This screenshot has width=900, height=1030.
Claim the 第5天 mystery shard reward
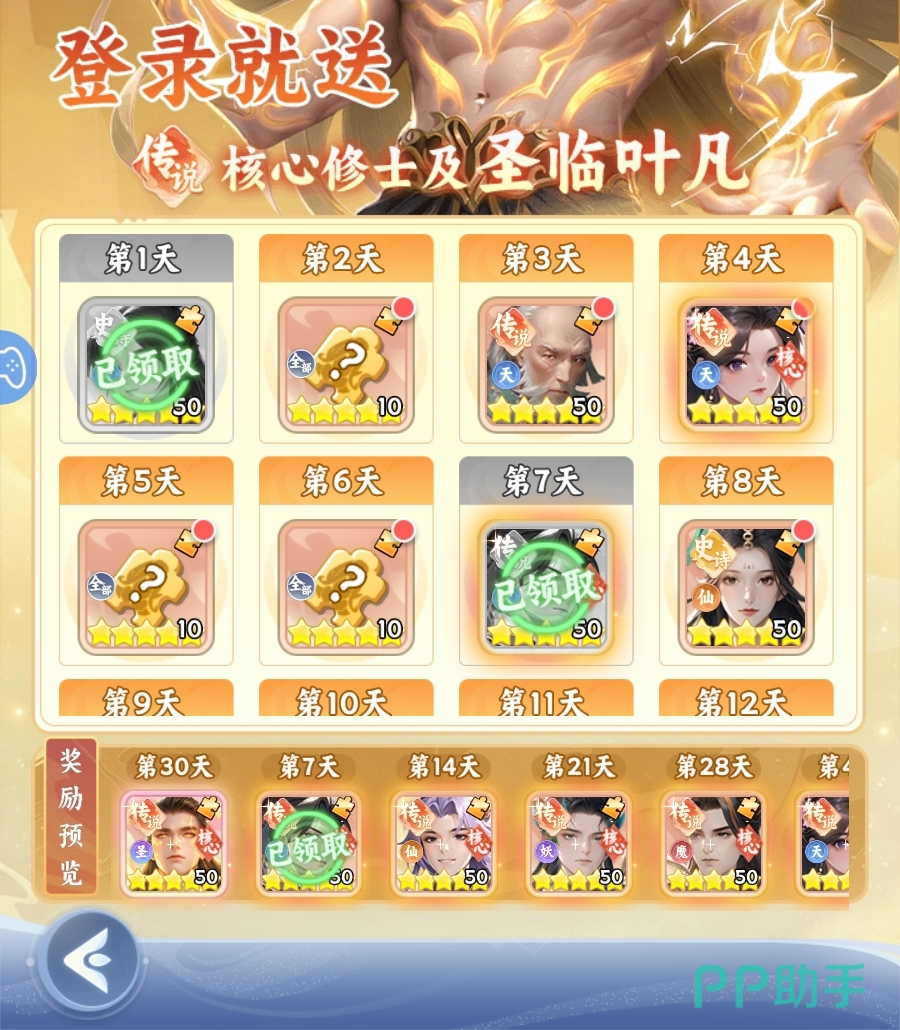[x=146, y=587]
